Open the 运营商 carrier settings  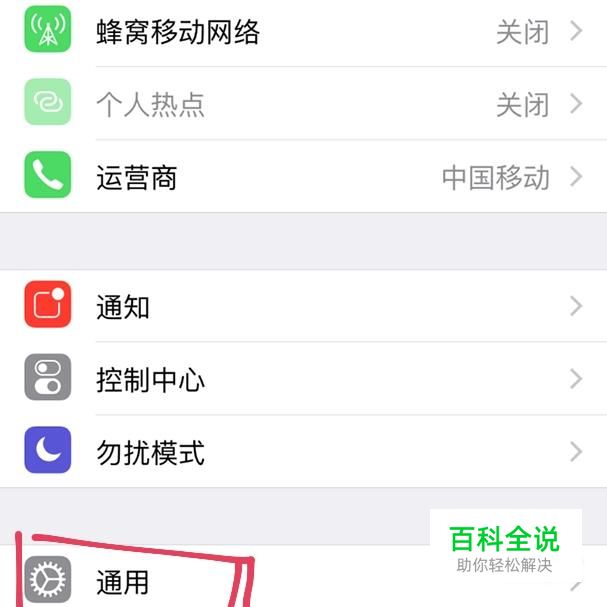pos(300,177)
